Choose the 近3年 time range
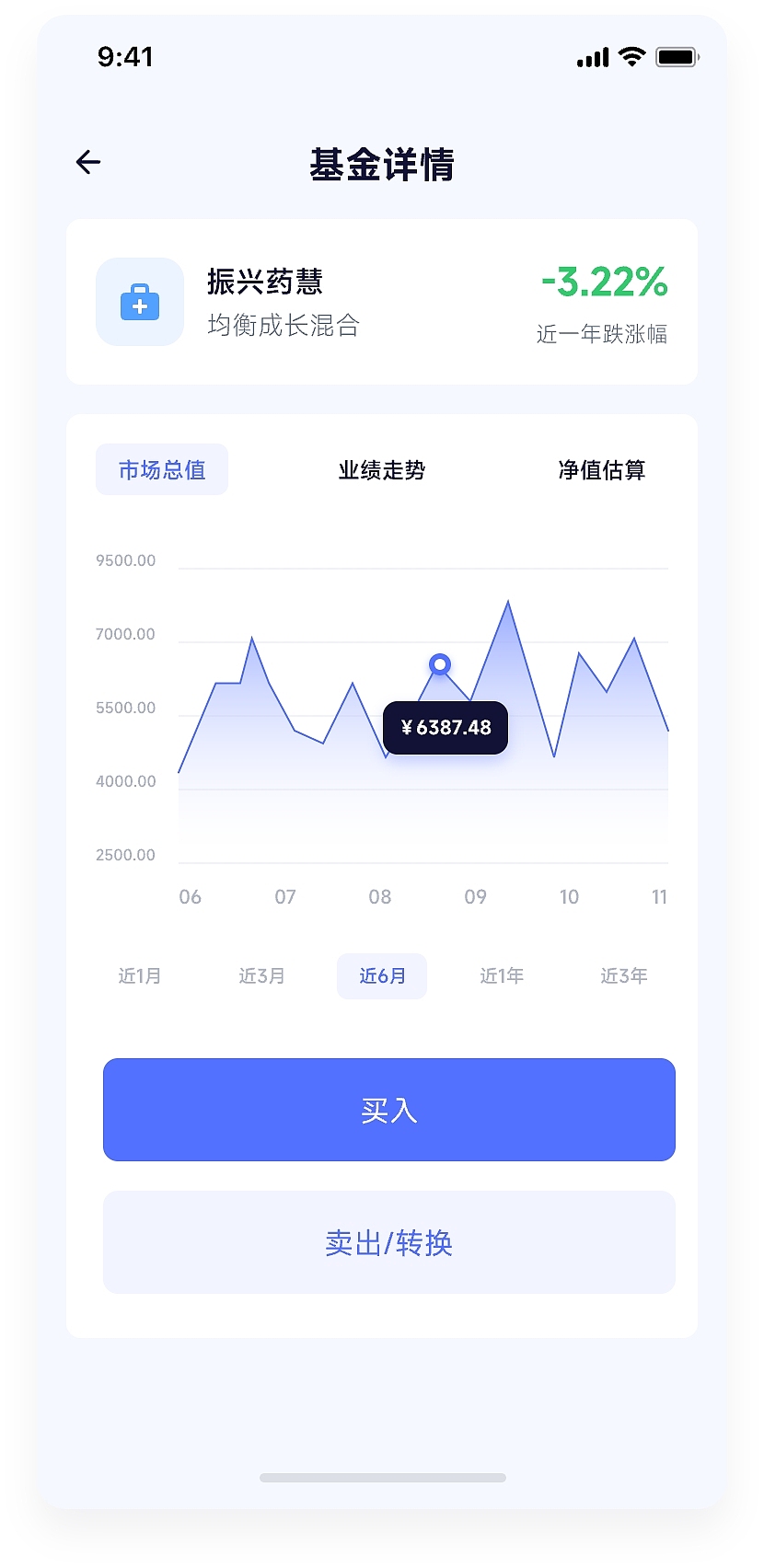 (x=624, y=975)
